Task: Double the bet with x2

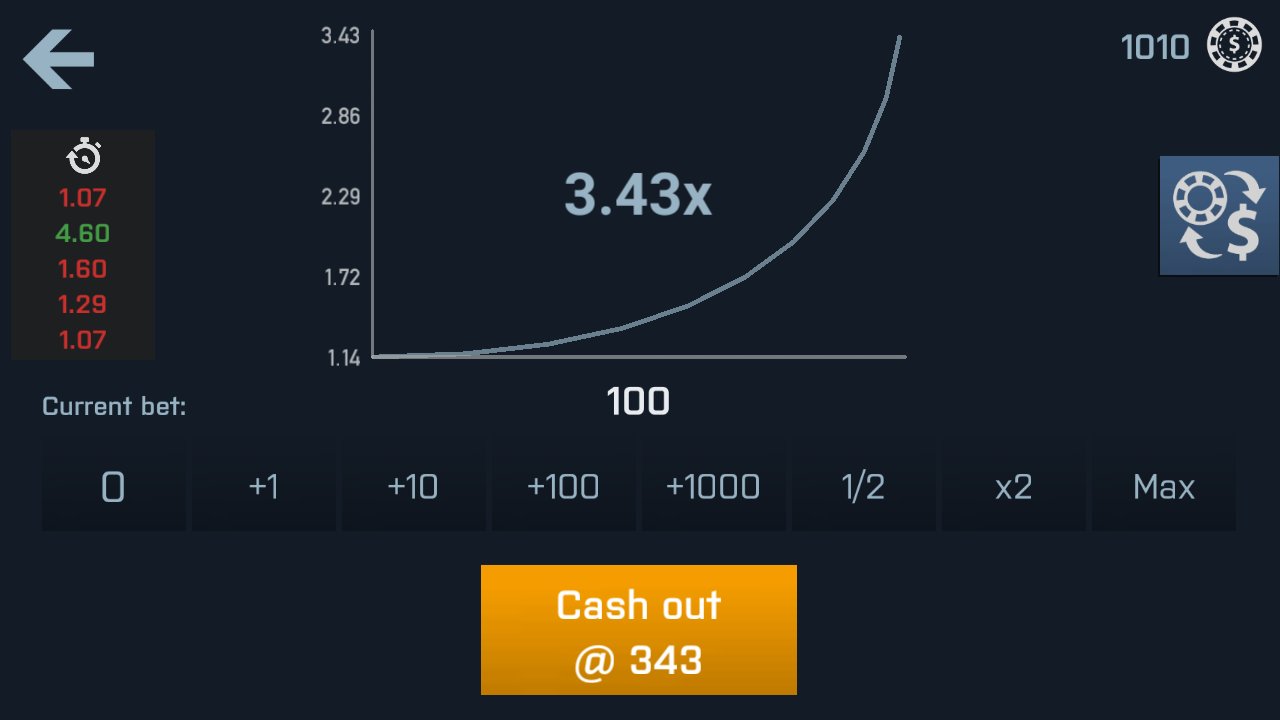Action: pos(1013,487)
